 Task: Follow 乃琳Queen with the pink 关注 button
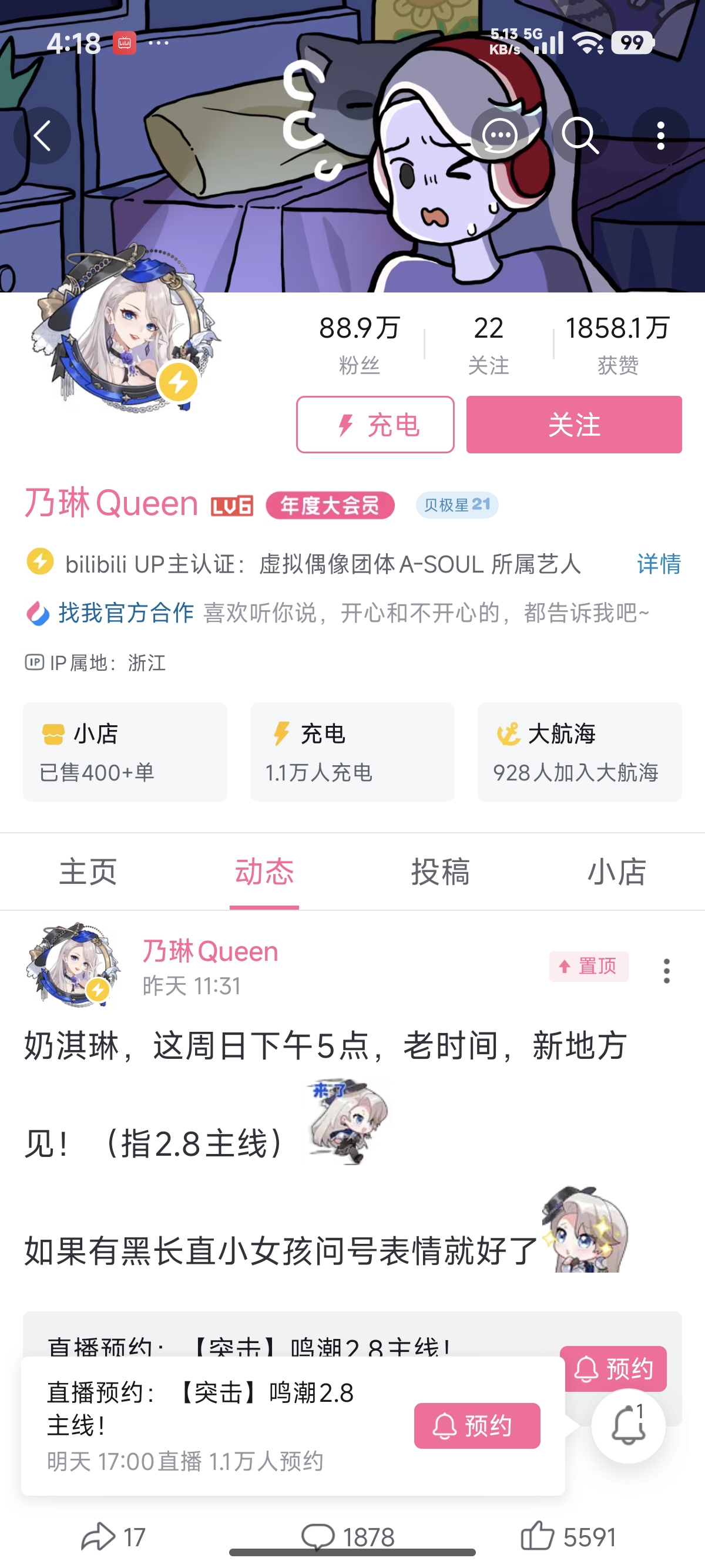click(573, 425)
